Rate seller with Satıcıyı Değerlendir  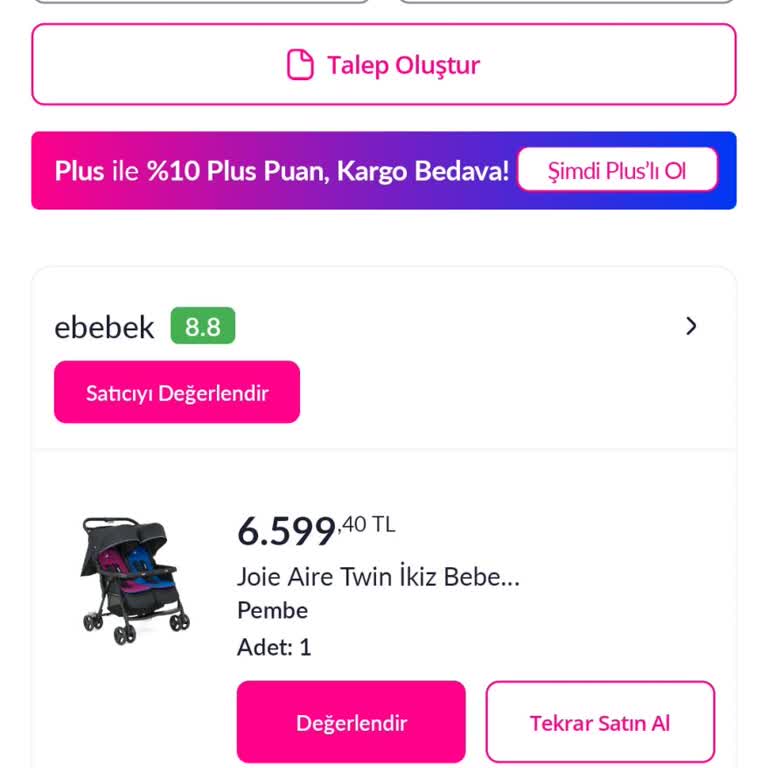(x=177, y=392)
